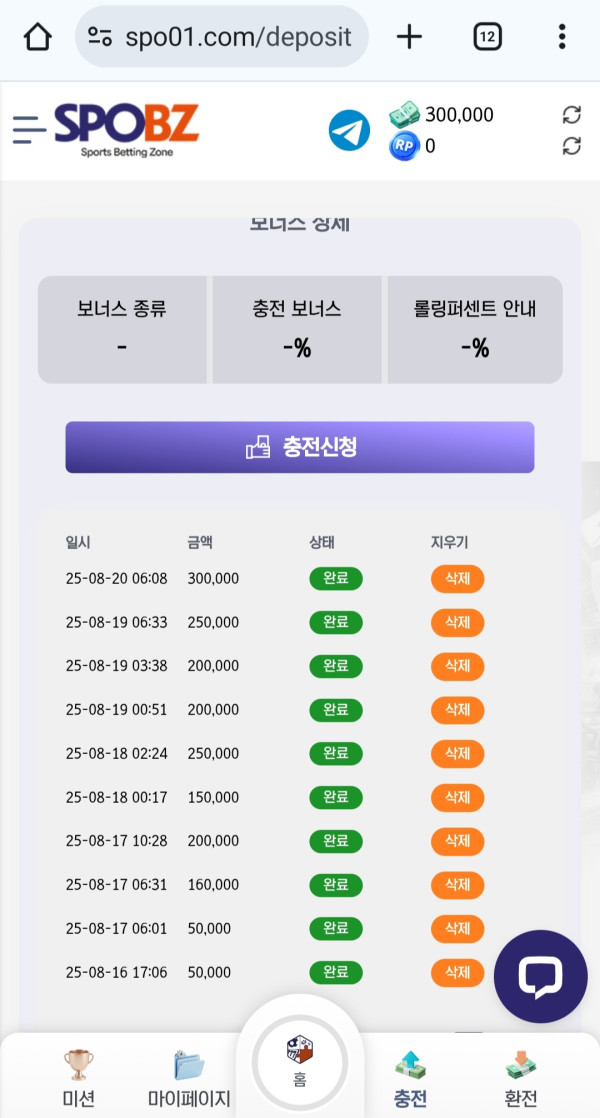Switch to the 환전 tab
600x1118 pixels.
coord(521,1078)
